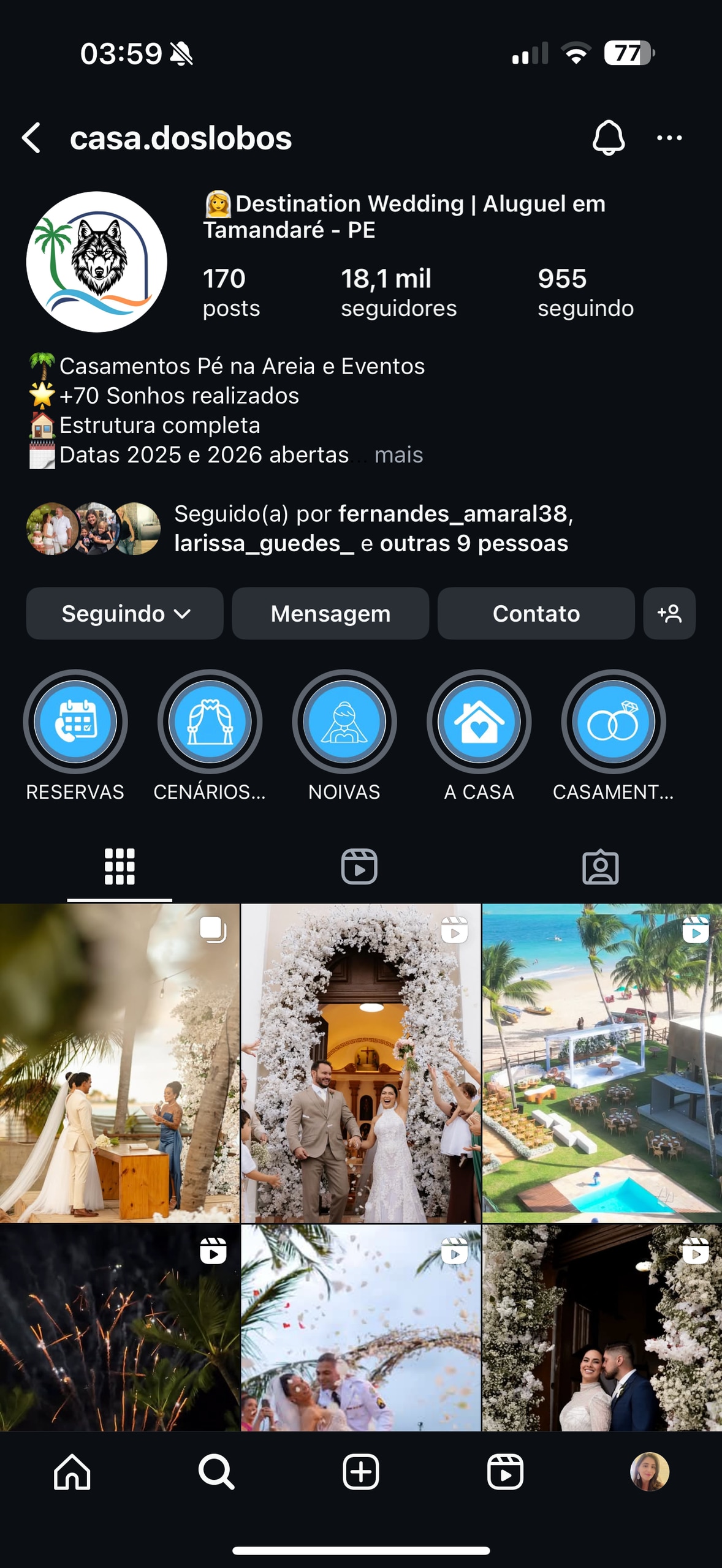Open the aerial beach venue reel

[x=602, y=1063]
